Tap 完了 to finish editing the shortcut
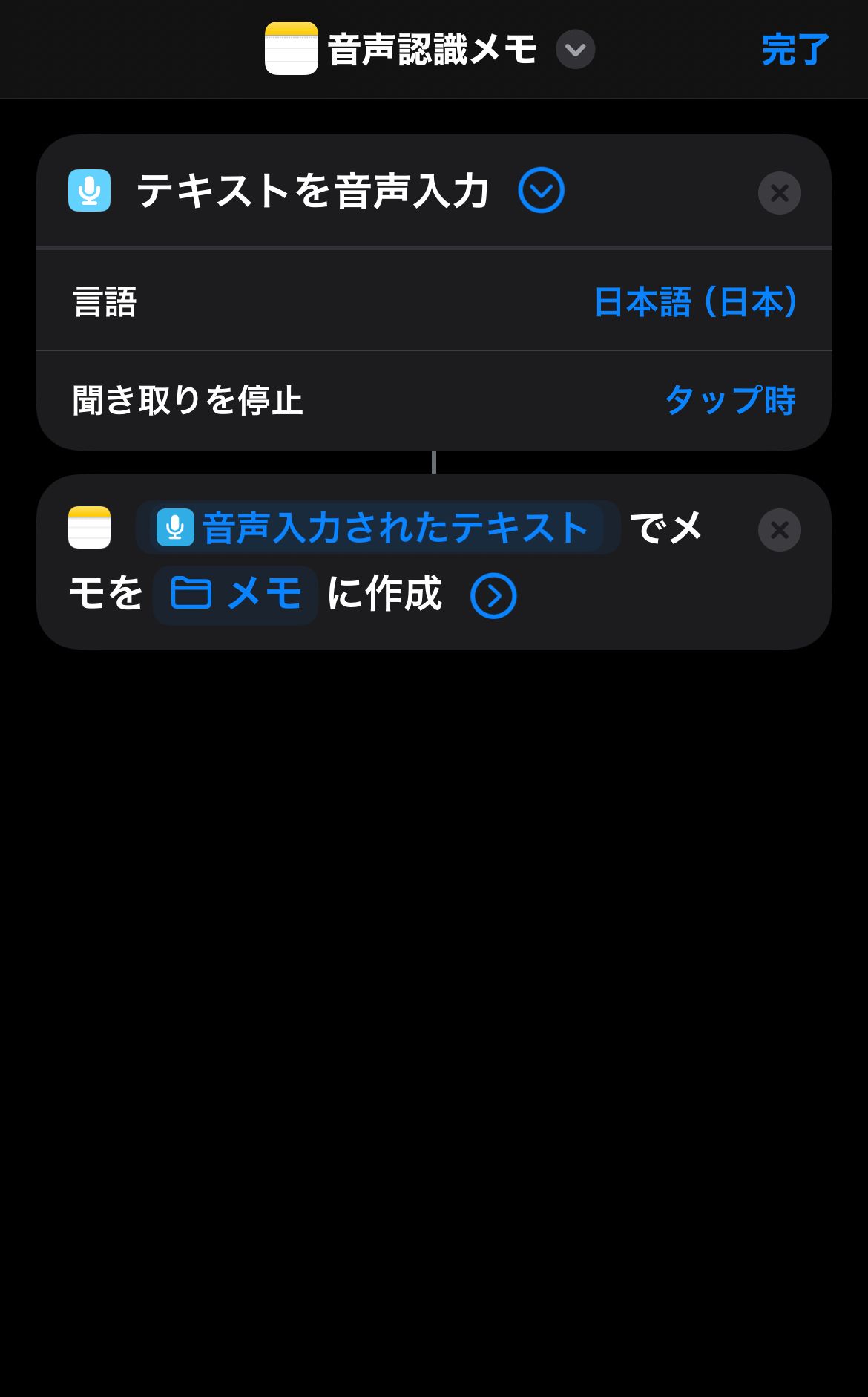868x1397 pixels. (x=795, y=50)
